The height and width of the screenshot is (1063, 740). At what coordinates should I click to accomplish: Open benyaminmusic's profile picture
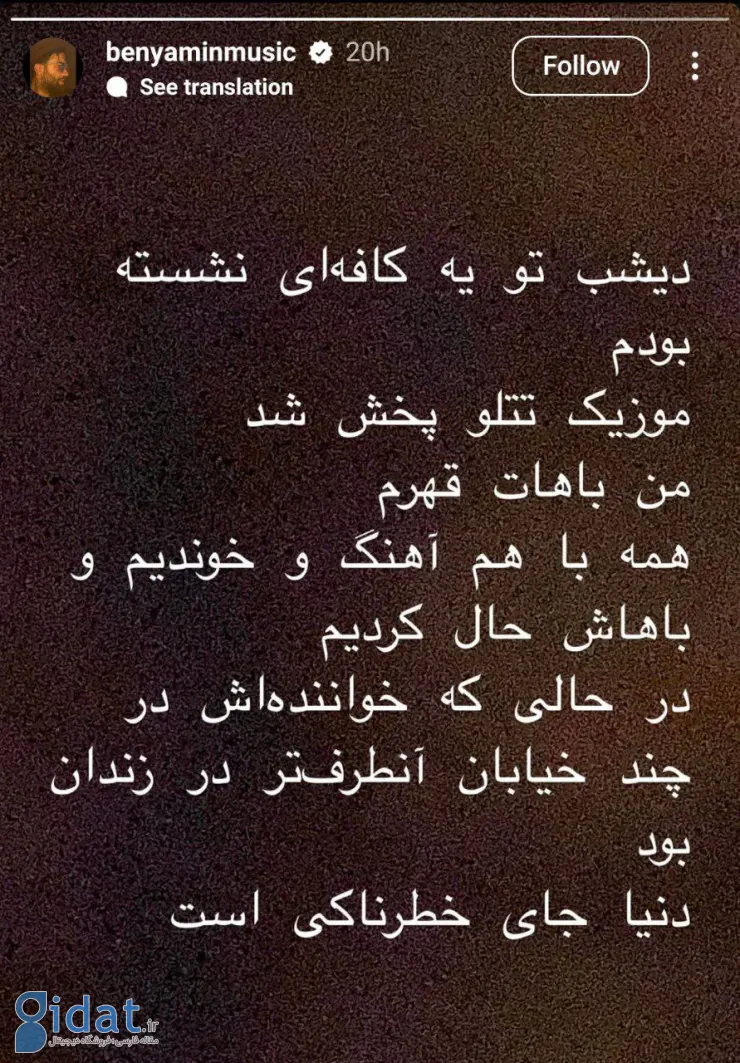coord(53,68)
